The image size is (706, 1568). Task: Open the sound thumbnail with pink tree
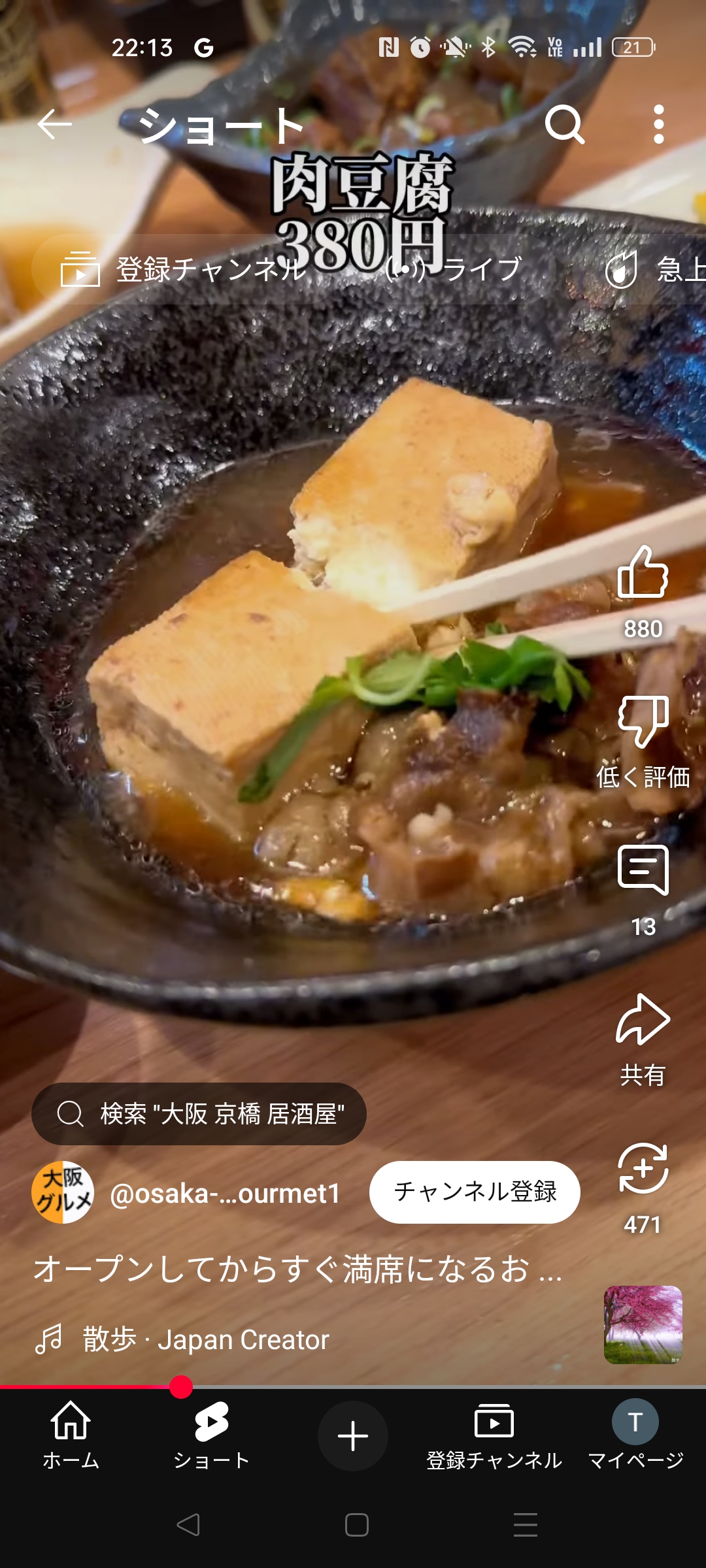[x=643, y=1325]
